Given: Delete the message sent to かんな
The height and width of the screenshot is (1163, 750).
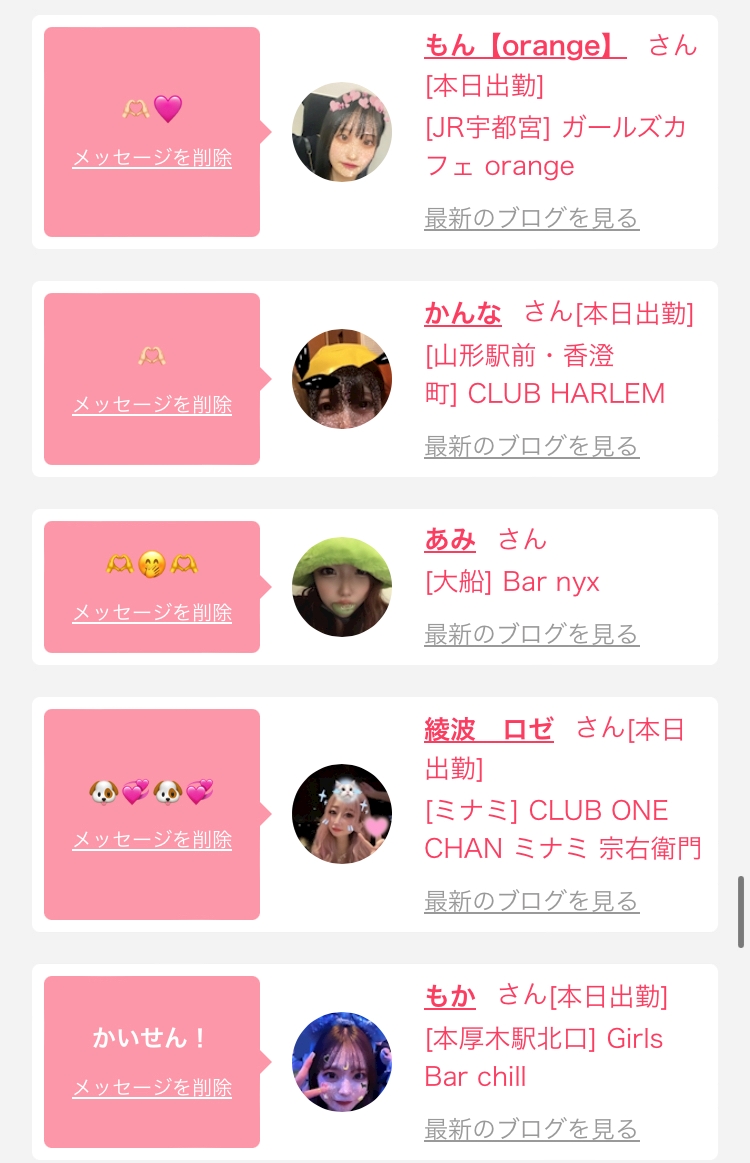Looking at the screenshot, I should [x=152, y=405].
